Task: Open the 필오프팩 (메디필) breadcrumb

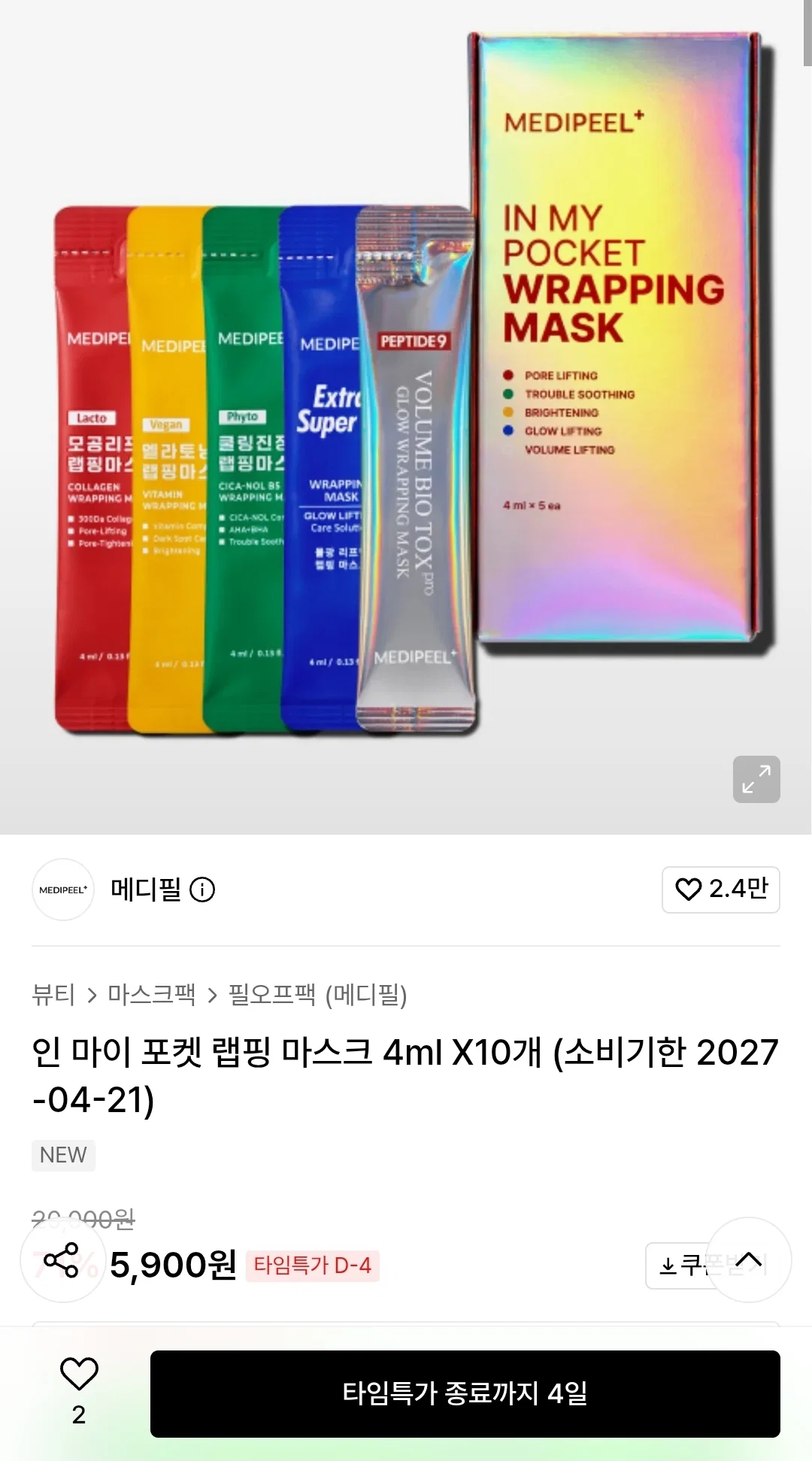Action: coord(317,995)
